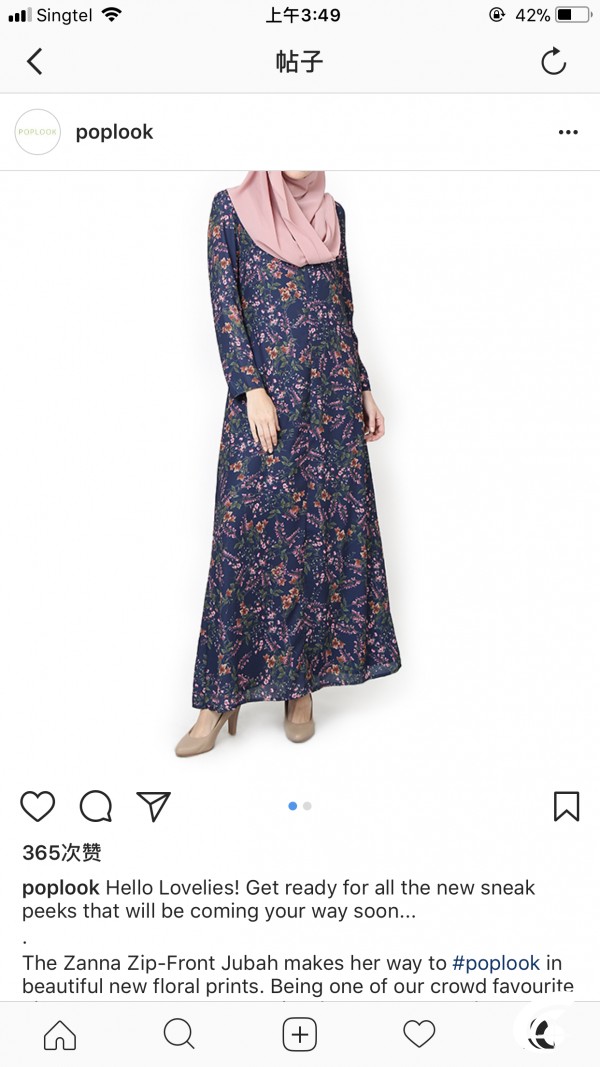Screen dimensions: 600x1067
Task: Switch to the Home tab
Action: [x=60, y=1035]
